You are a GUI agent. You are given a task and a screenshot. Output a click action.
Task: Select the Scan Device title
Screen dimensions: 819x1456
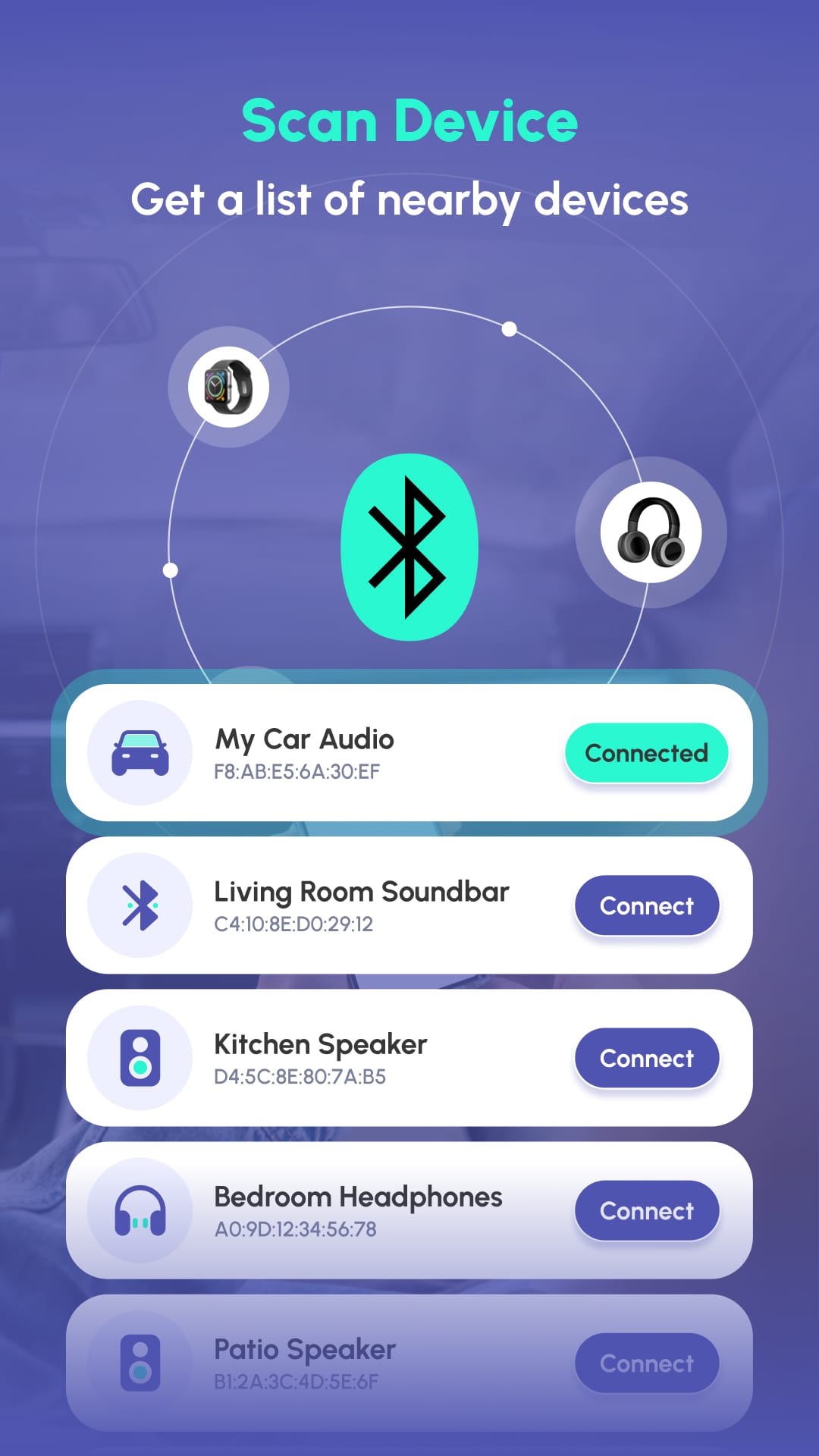coord(409,120)
